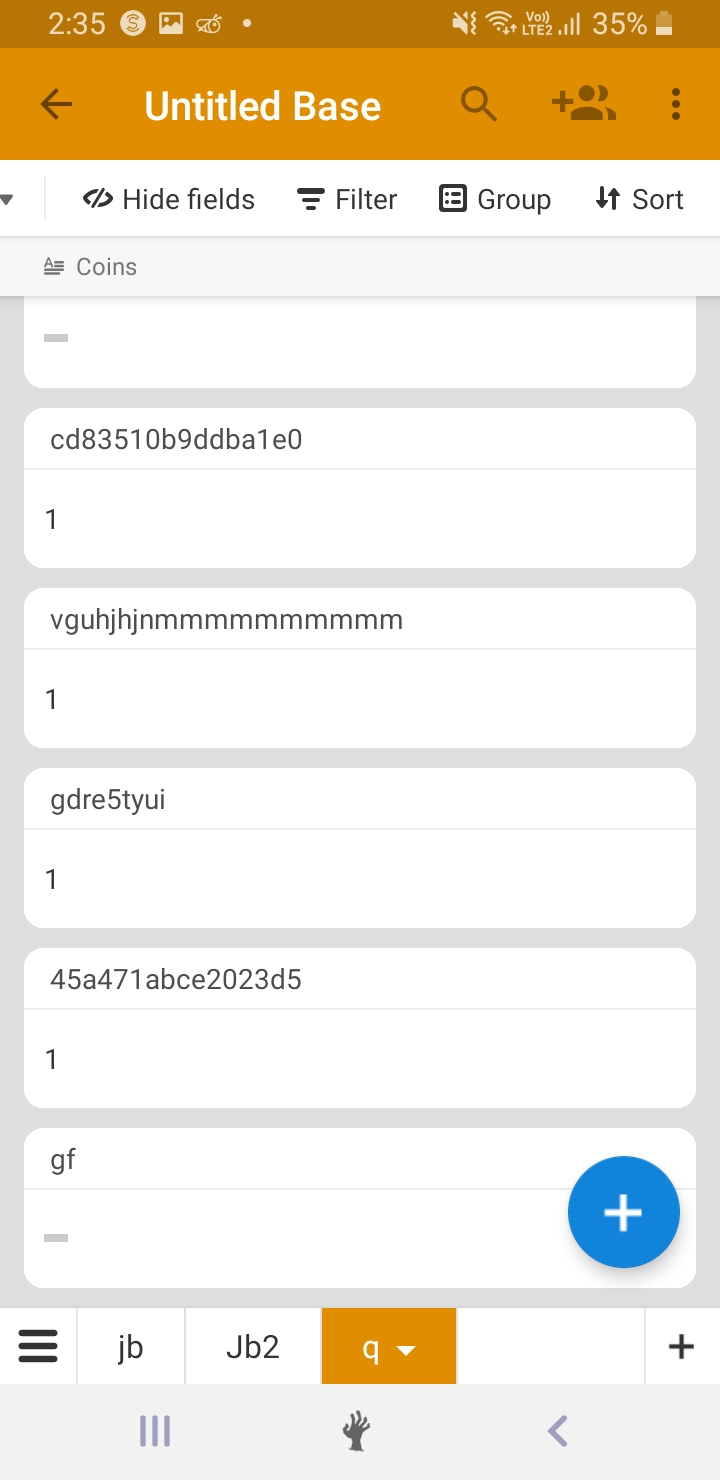Open Hide fields options

[168, 199]
